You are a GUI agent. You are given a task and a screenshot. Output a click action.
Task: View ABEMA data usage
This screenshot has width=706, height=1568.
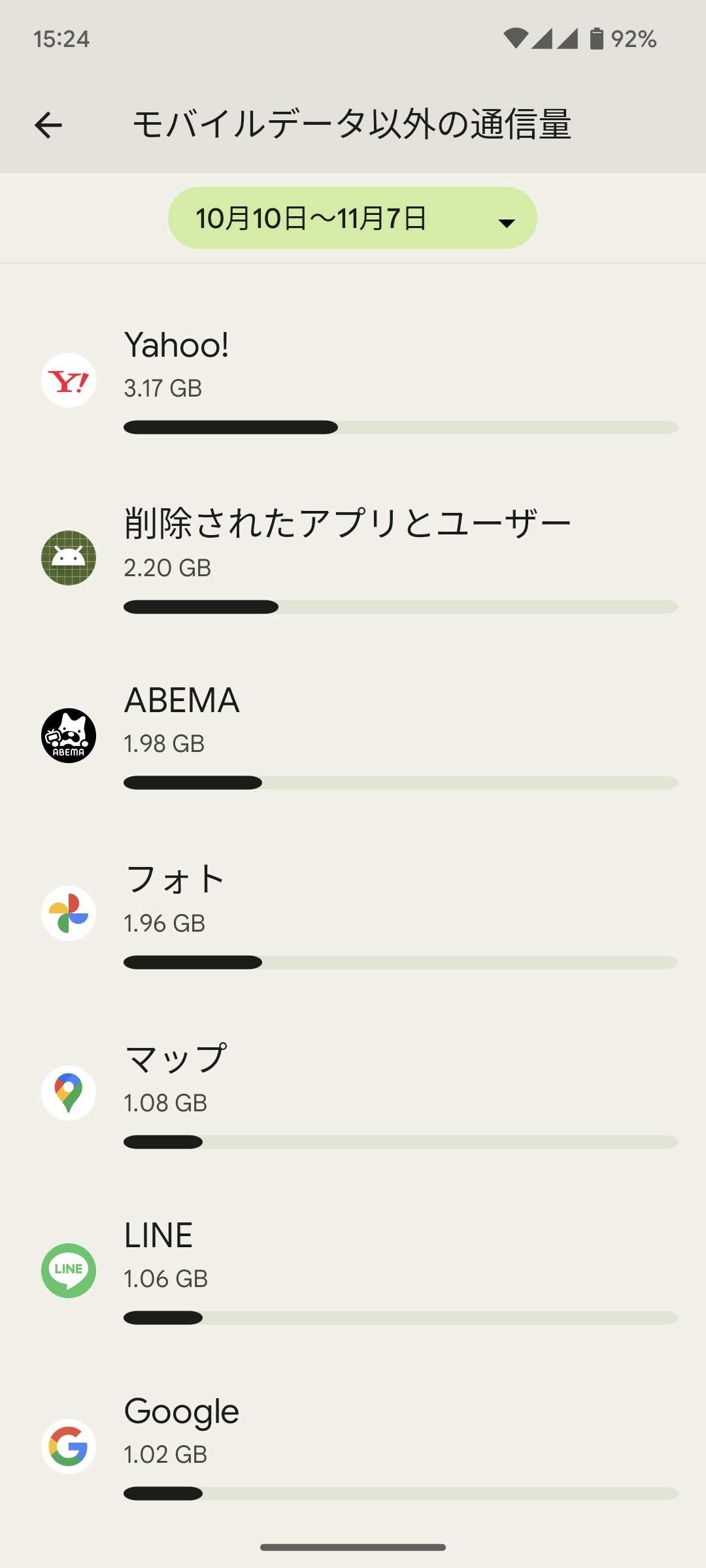353,736
